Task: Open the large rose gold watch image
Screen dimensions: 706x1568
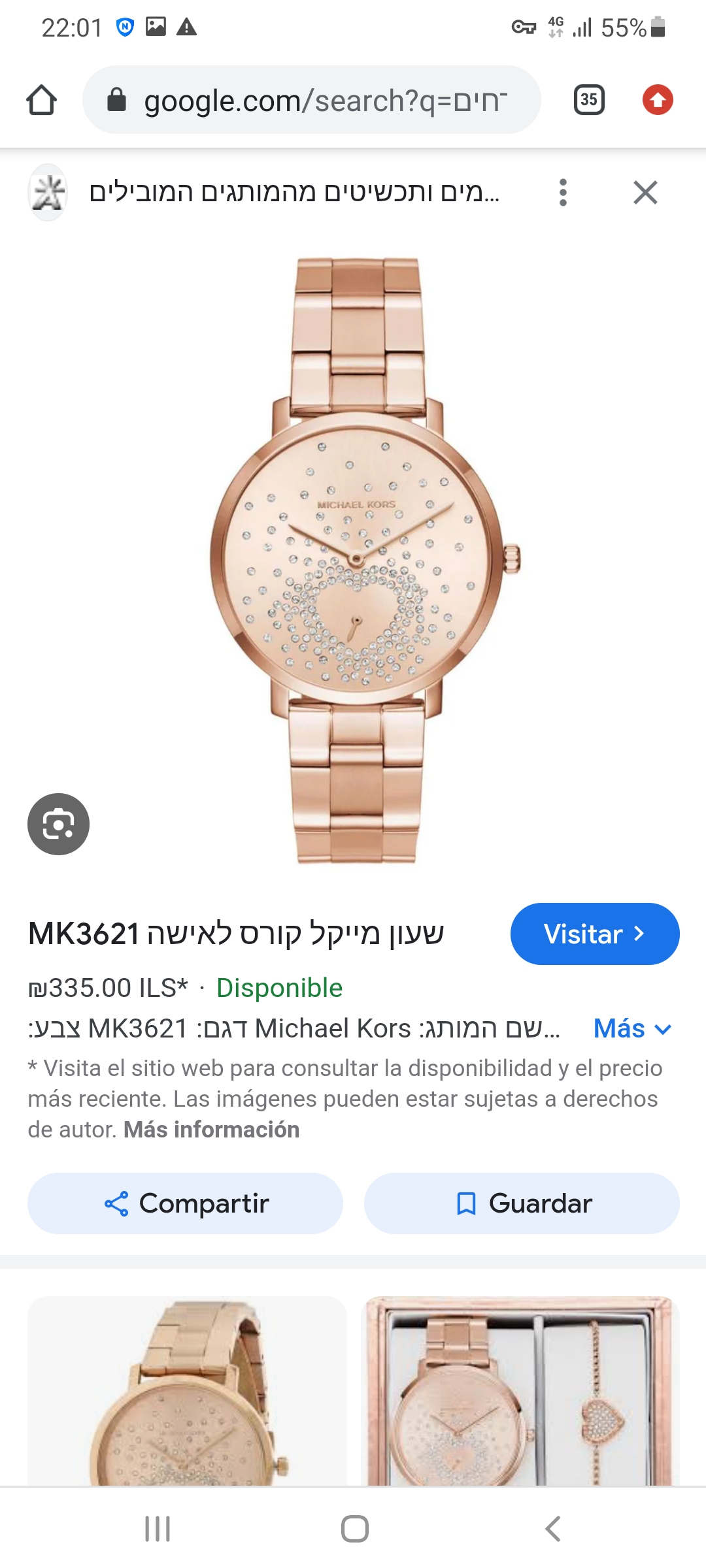Action: [x=356, y=560]
